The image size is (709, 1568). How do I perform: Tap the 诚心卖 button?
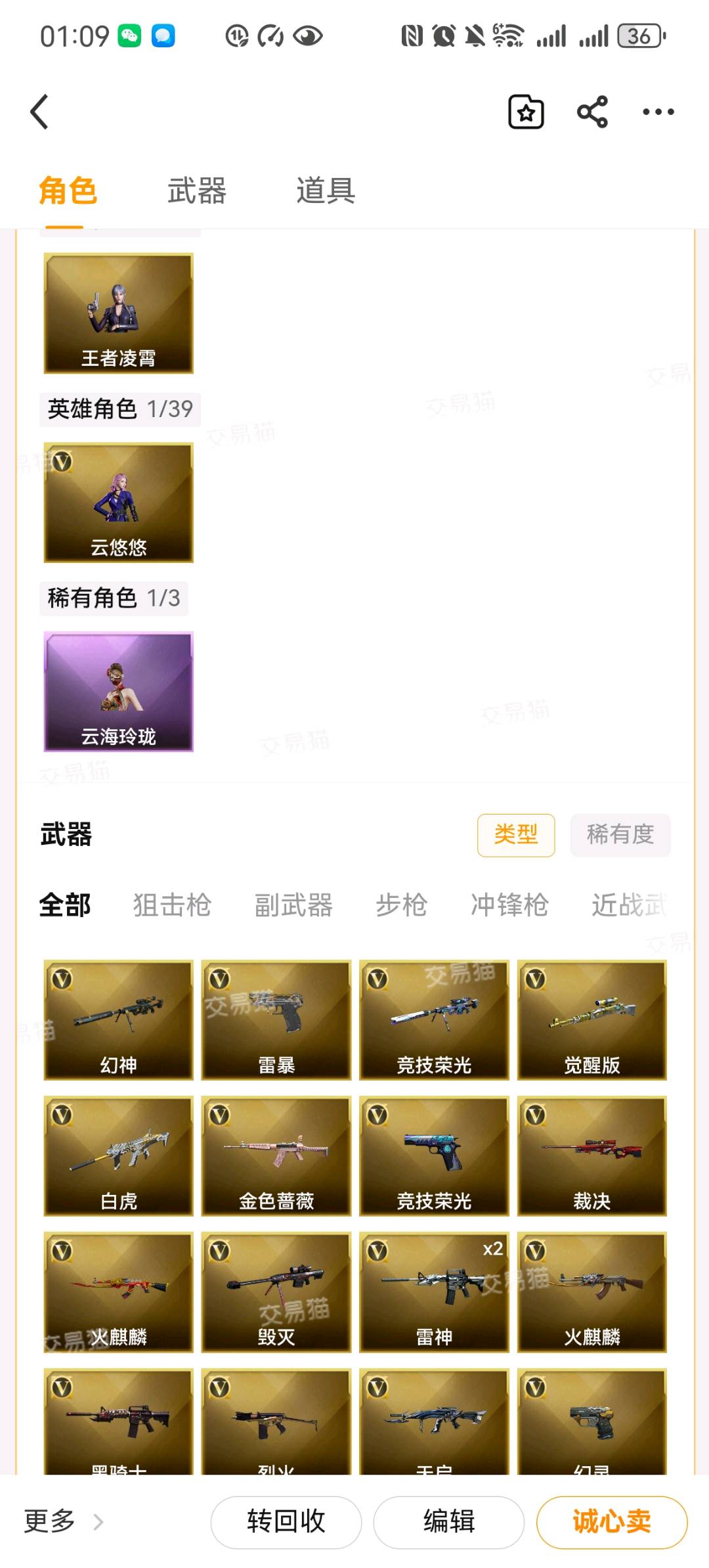click(x=612, y=1521)
